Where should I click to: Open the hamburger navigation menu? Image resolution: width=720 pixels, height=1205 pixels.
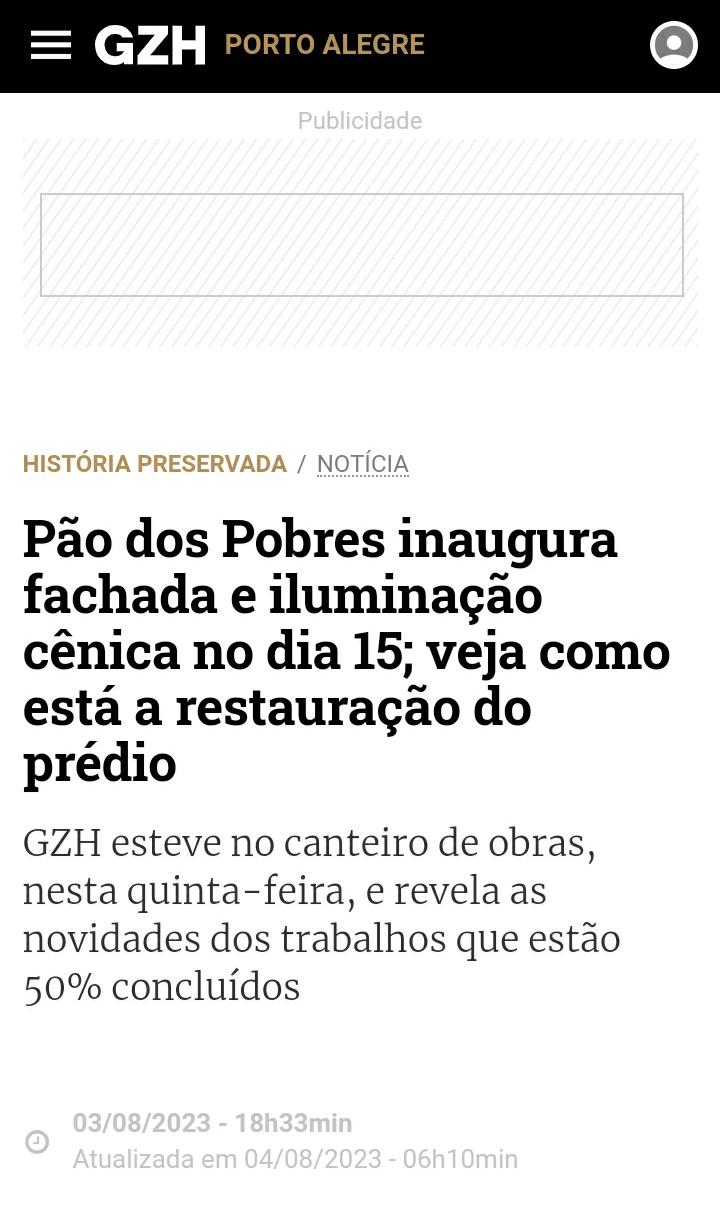pos(51,45)
